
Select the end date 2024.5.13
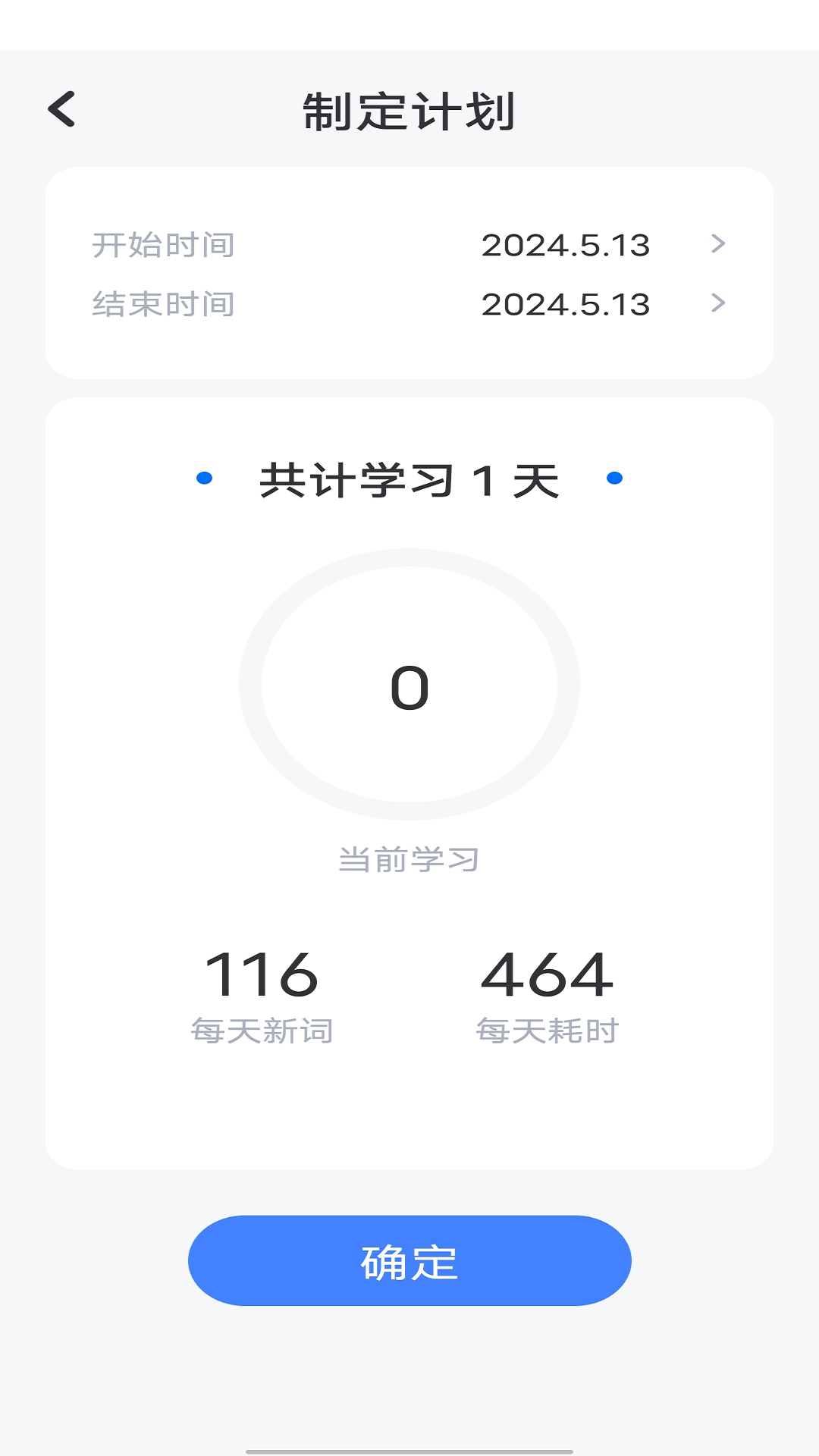point(564,303)
